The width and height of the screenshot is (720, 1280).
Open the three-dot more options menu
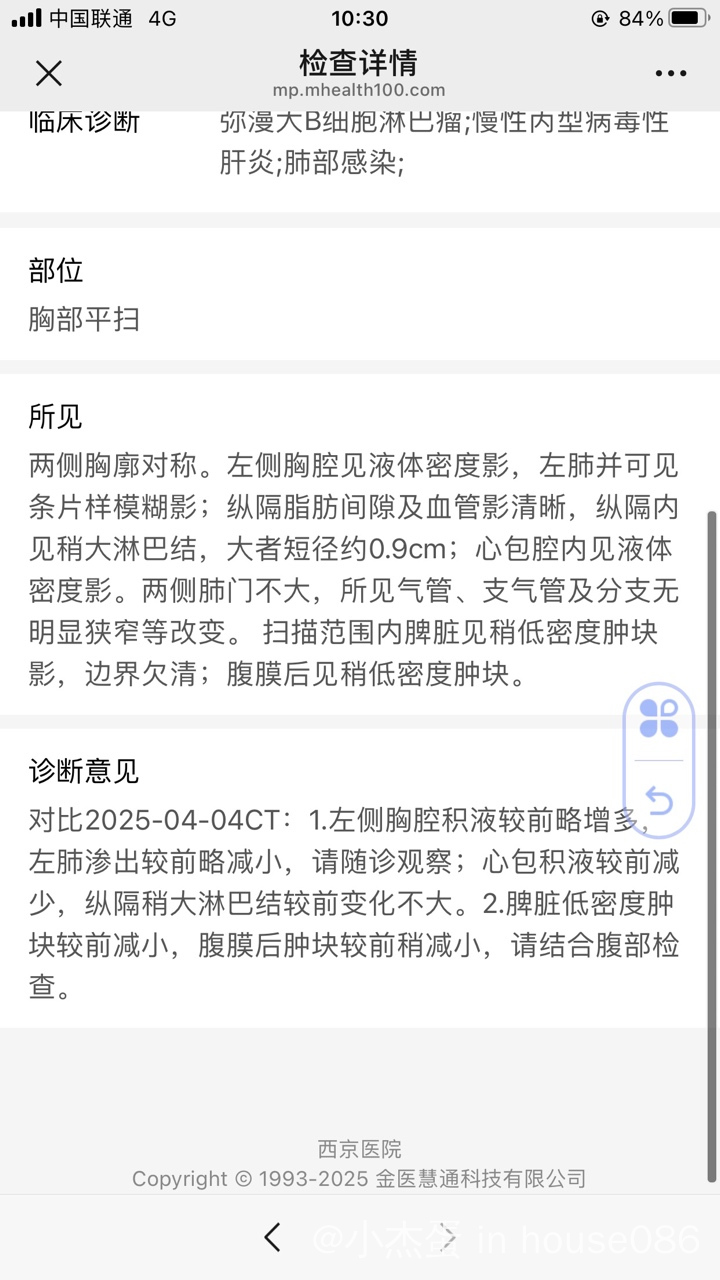pos(671,73)
